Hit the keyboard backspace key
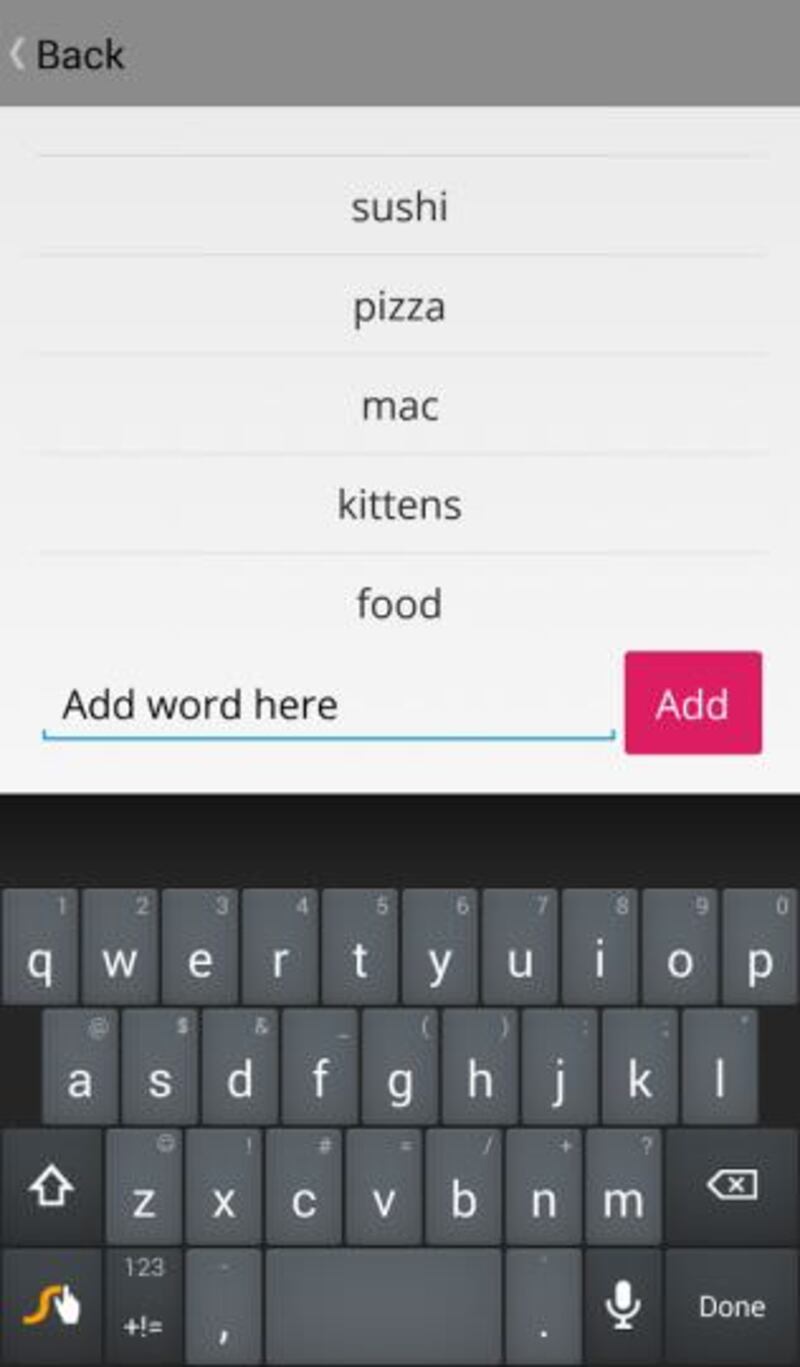 tap(732, 1187)
